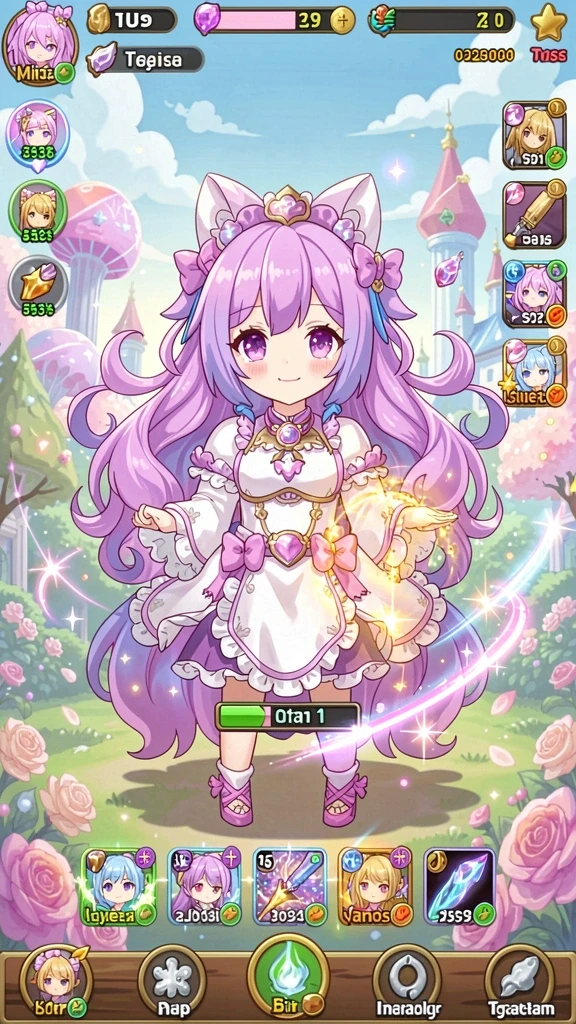Tap the center green flame button
The height and width of the screenshot is (1024, 576).
(288, 977)
